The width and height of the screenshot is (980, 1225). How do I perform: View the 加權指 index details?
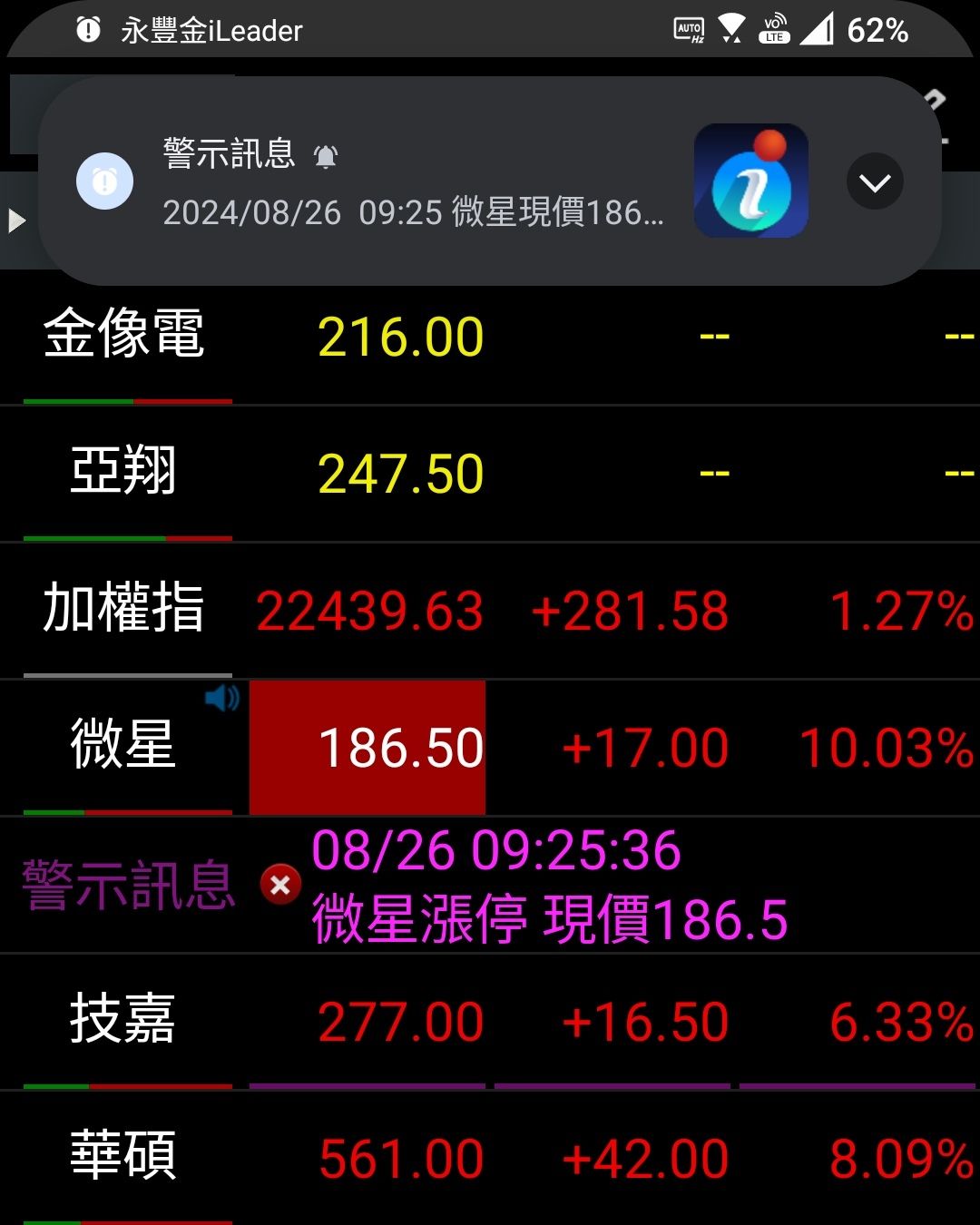pos(124,609)
